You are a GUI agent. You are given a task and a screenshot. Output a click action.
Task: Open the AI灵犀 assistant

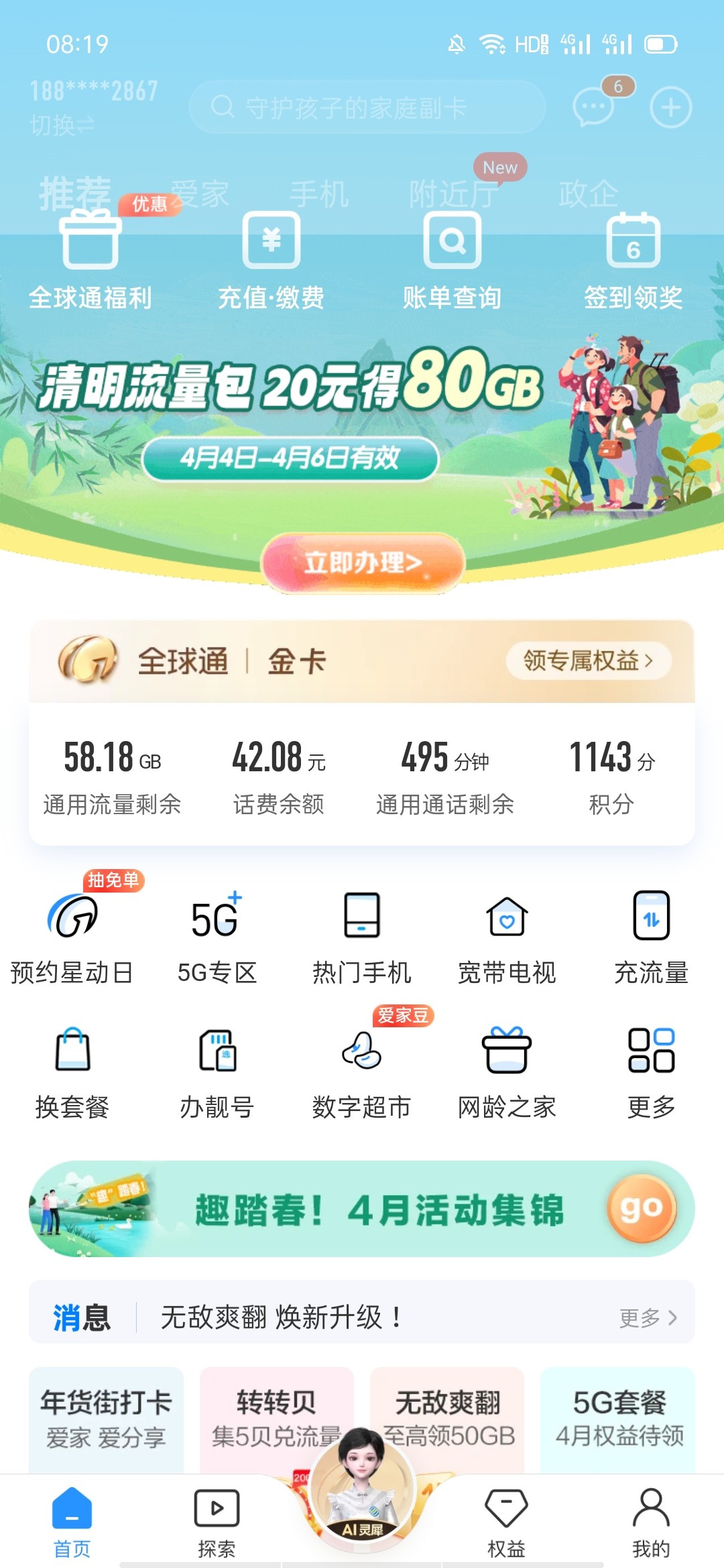pyautogui.click(x=363, y=1491)
